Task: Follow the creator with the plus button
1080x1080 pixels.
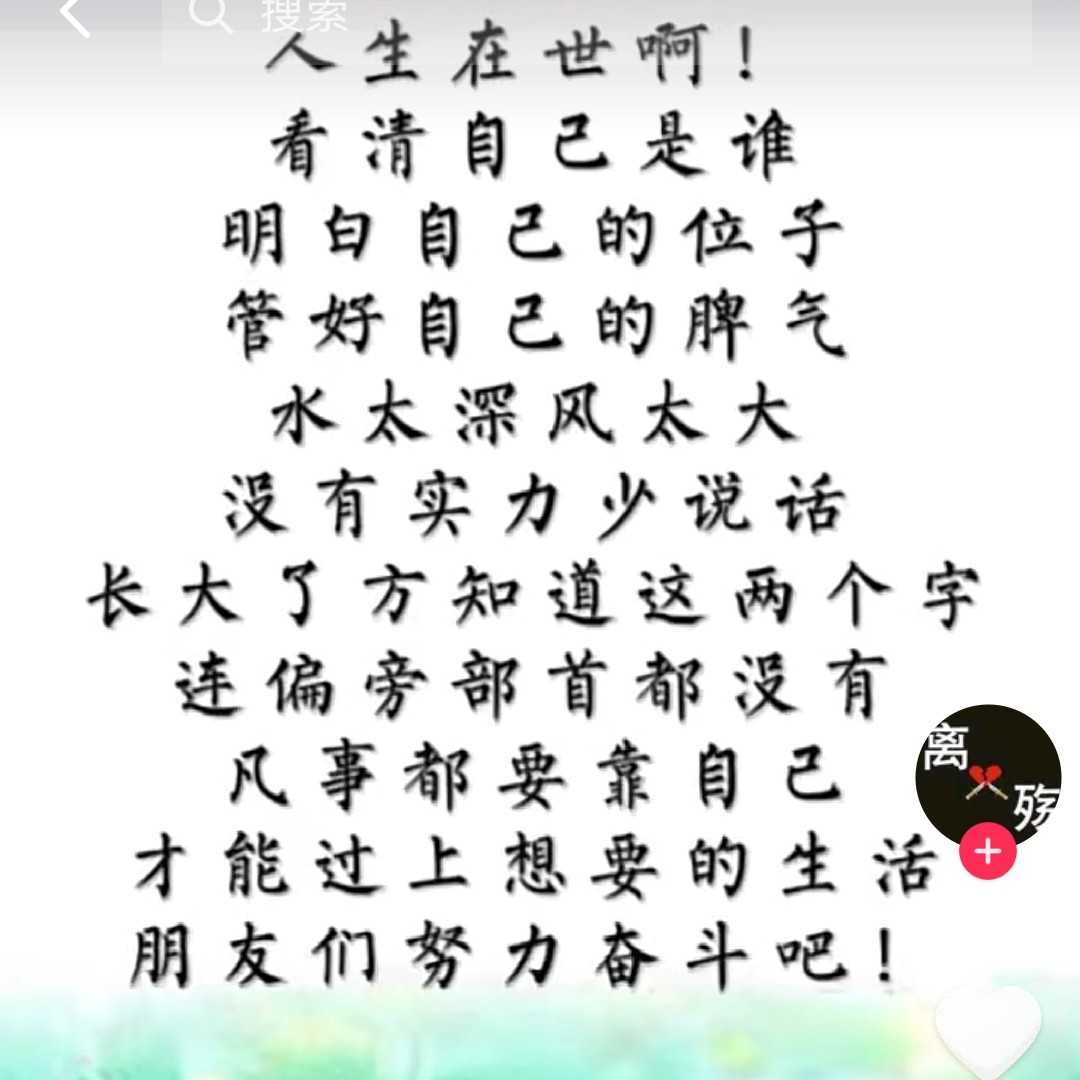Action: 988,852
